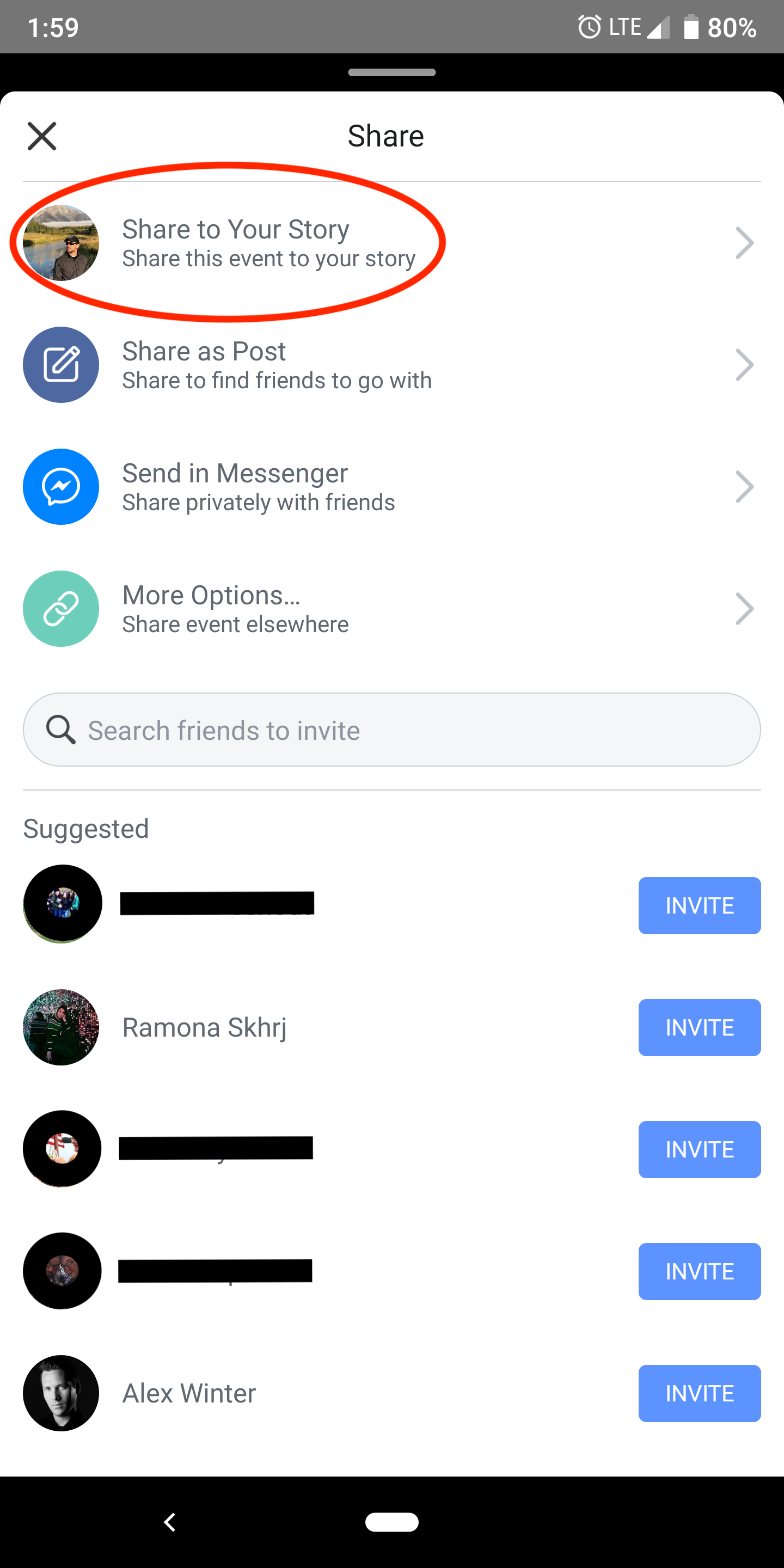Tap the system back button

click(170, 1522)
